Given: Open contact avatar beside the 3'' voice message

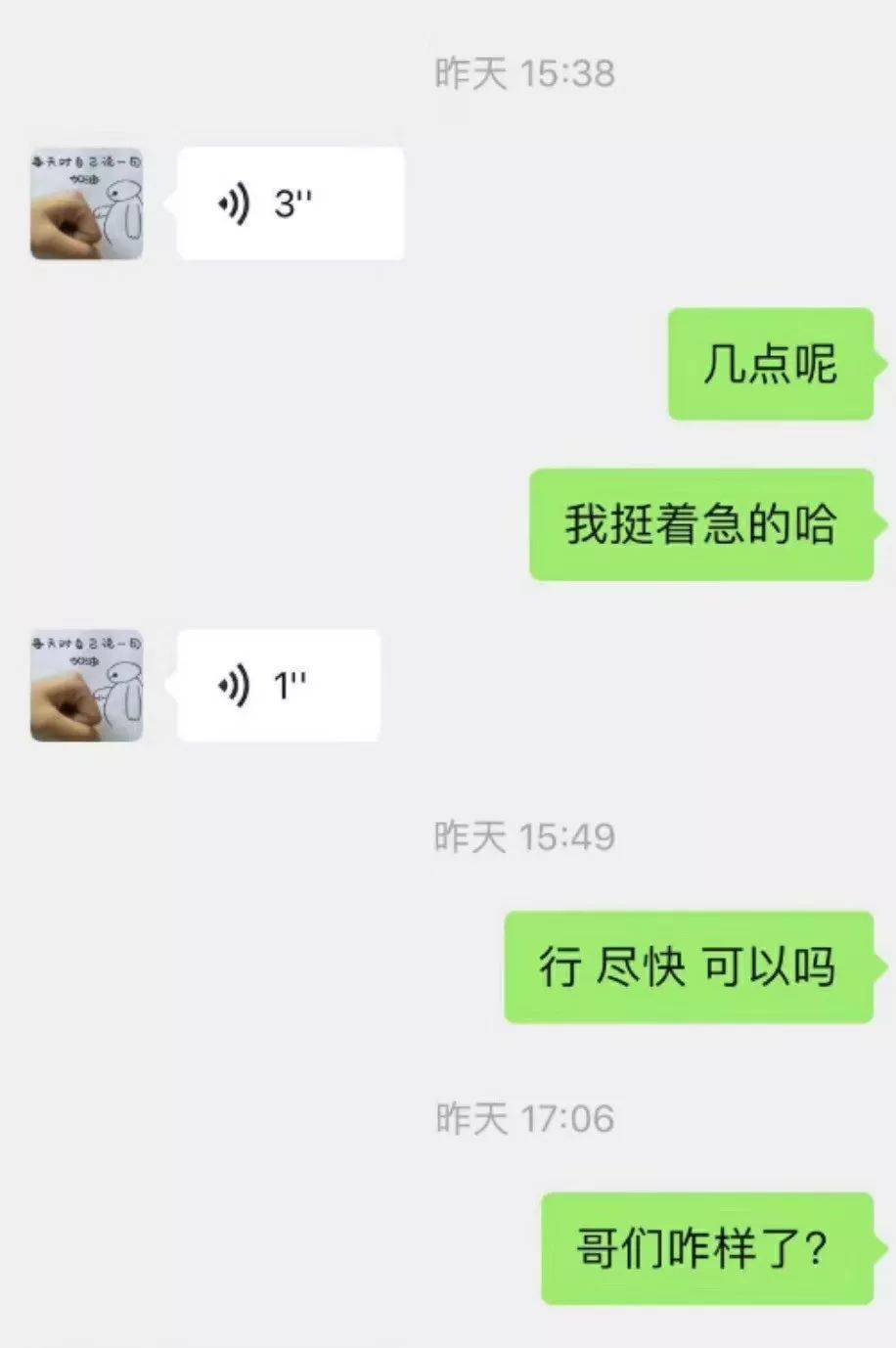Looking at the screenshot, I should tap(87, 203).
